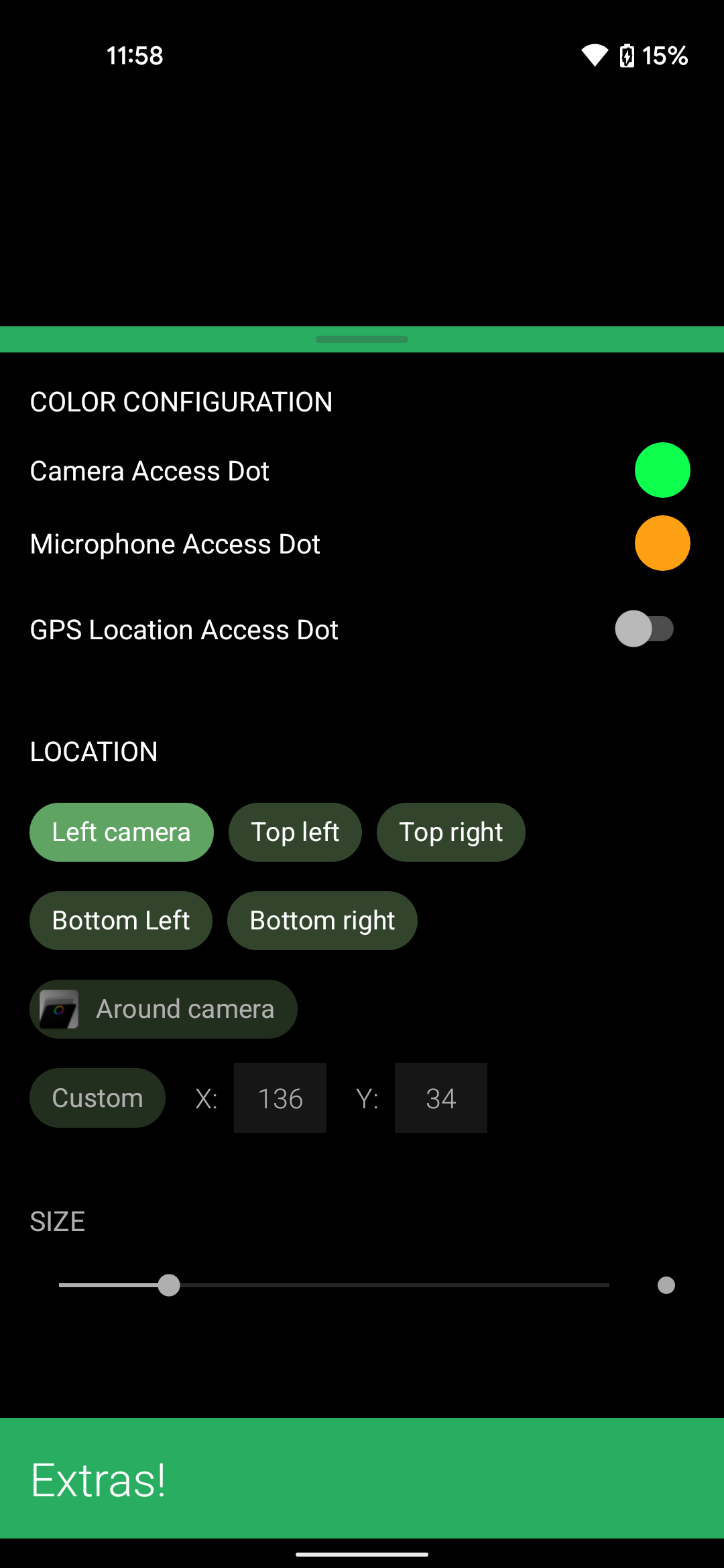Choose the Top left location

coord(295,832)
